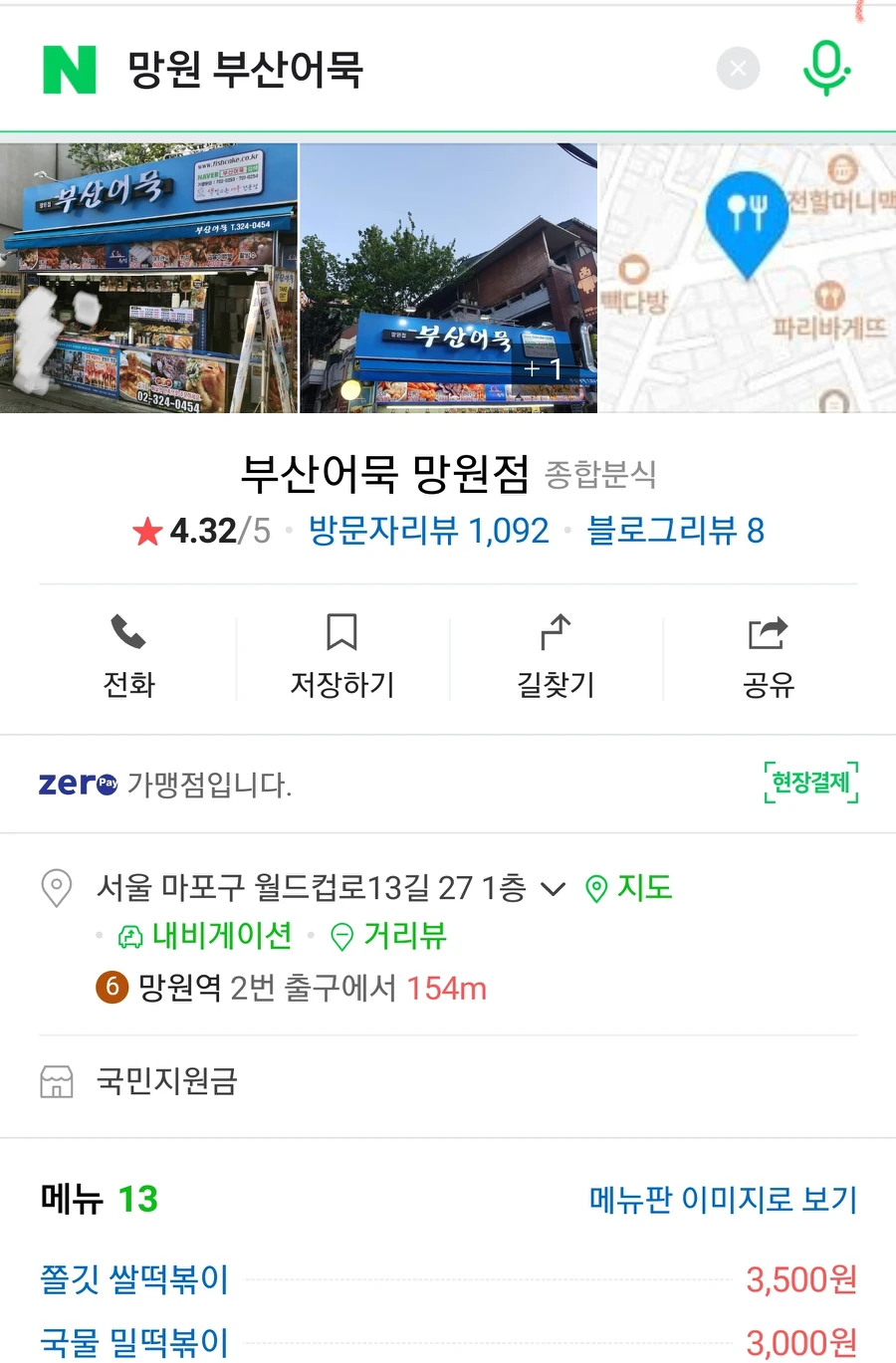View 블로그리뷰 8 reviews
Screen dimensions: 896x1363
pos(675,531)
